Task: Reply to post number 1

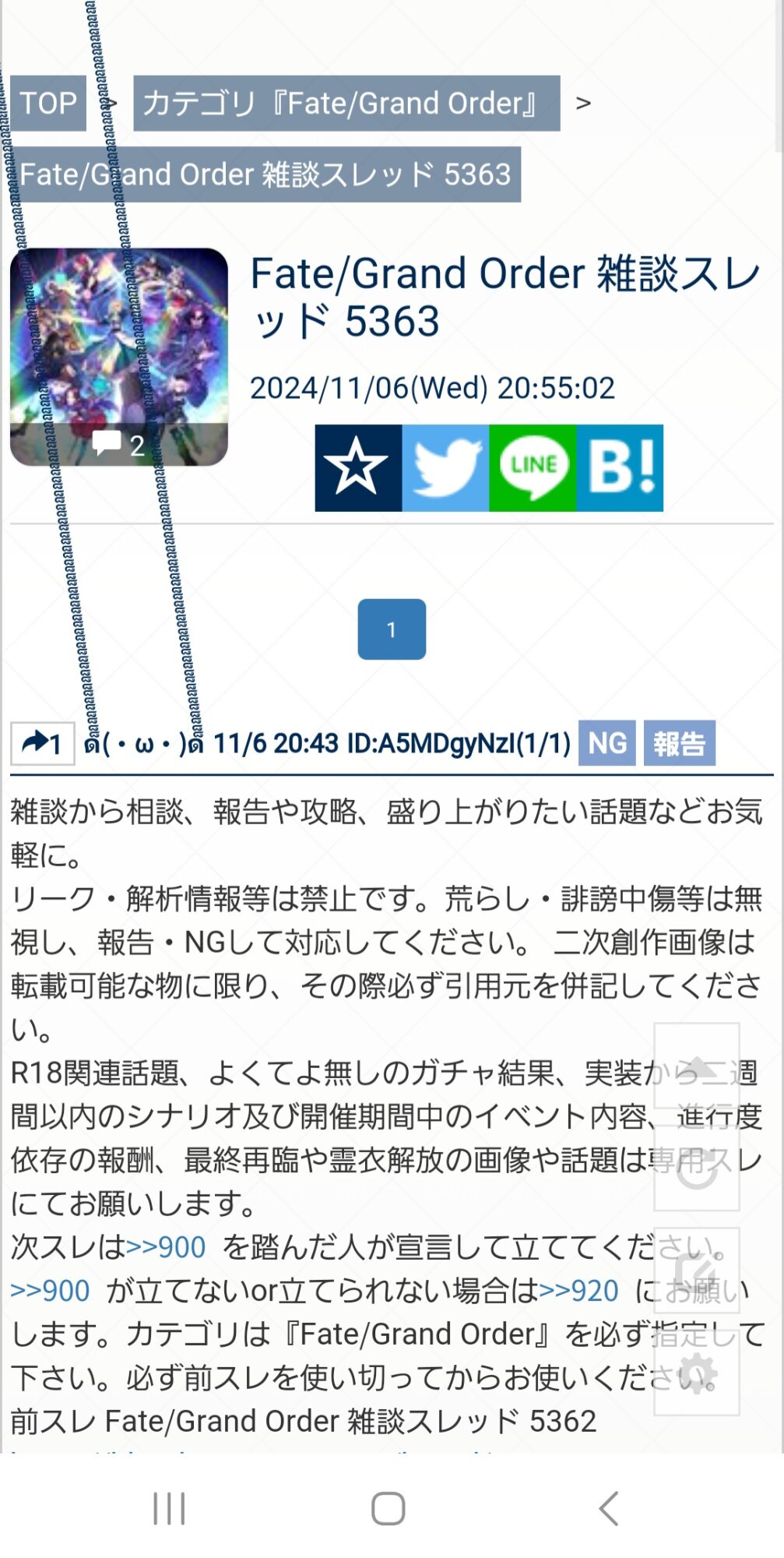Action: (x=43, y=743)
